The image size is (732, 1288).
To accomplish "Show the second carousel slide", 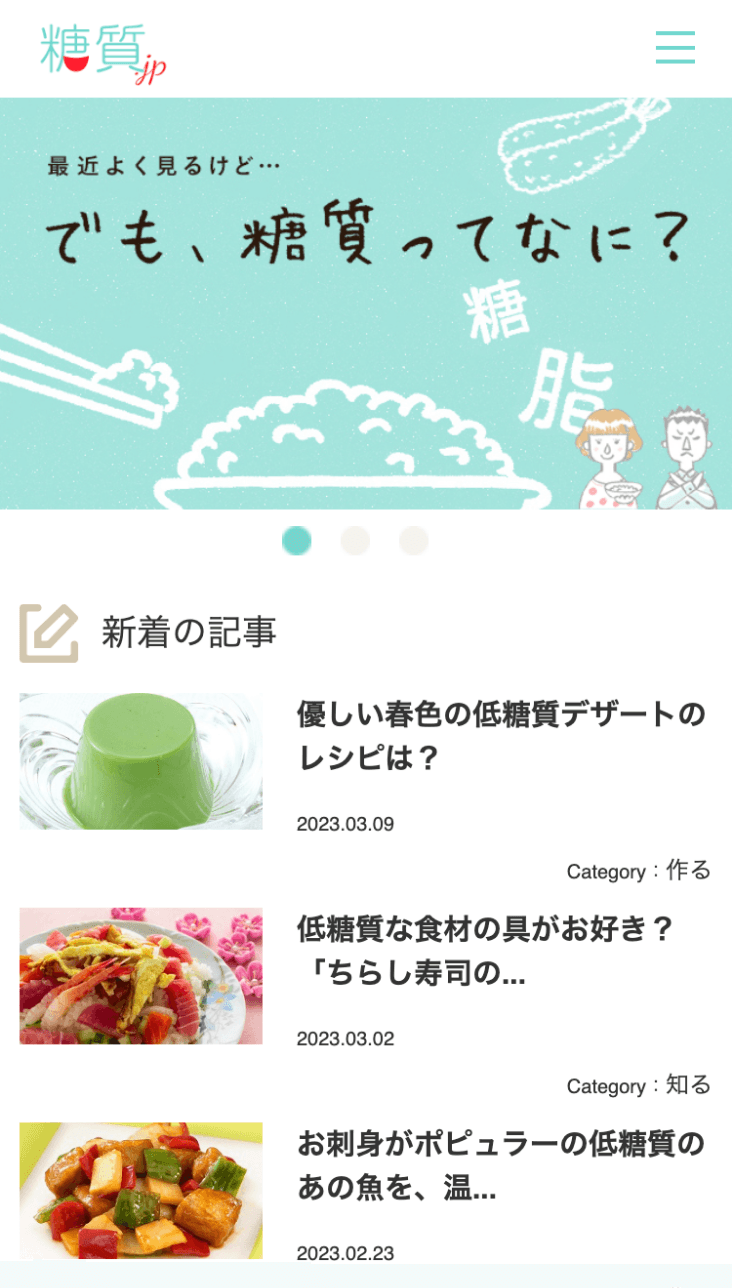I will [355, 541].
